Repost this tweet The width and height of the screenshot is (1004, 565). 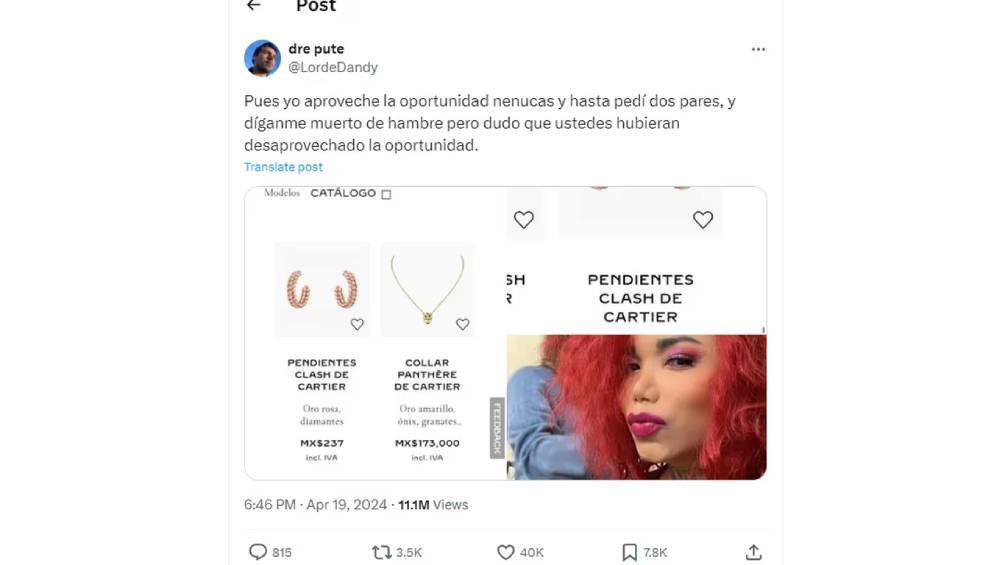click(x=382, y=552)
